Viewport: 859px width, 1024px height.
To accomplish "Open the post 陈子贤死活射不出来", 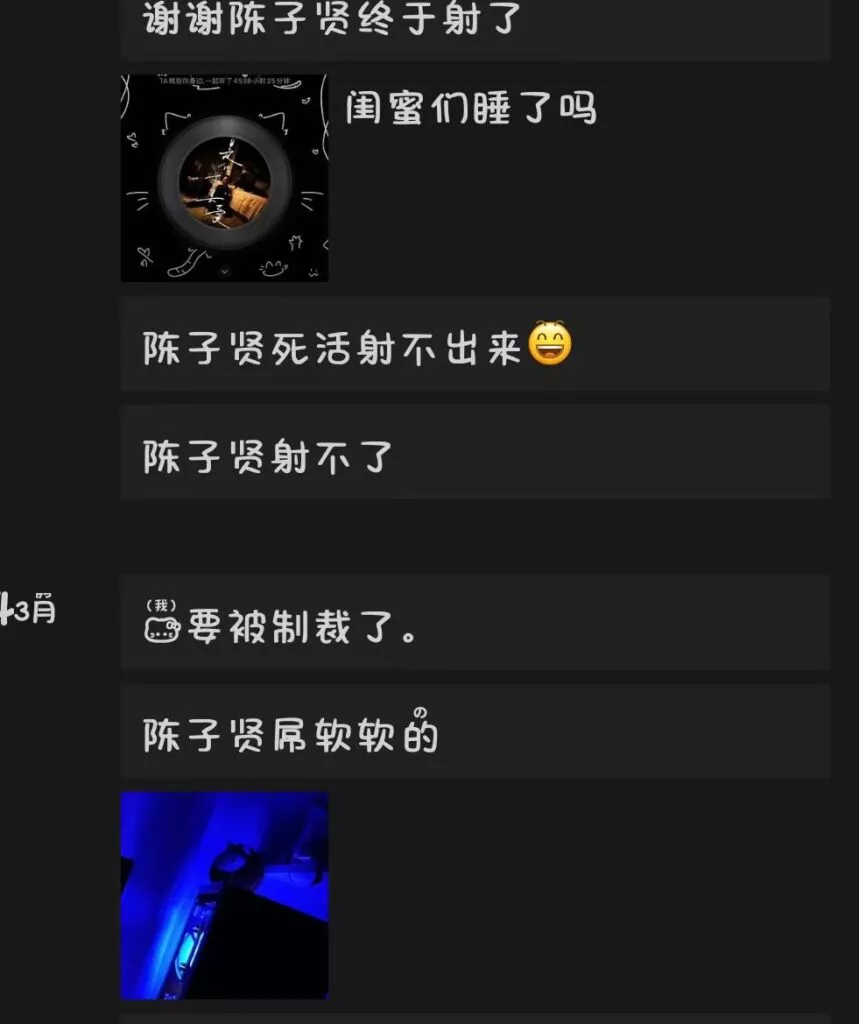I will (x=474, y=345).
